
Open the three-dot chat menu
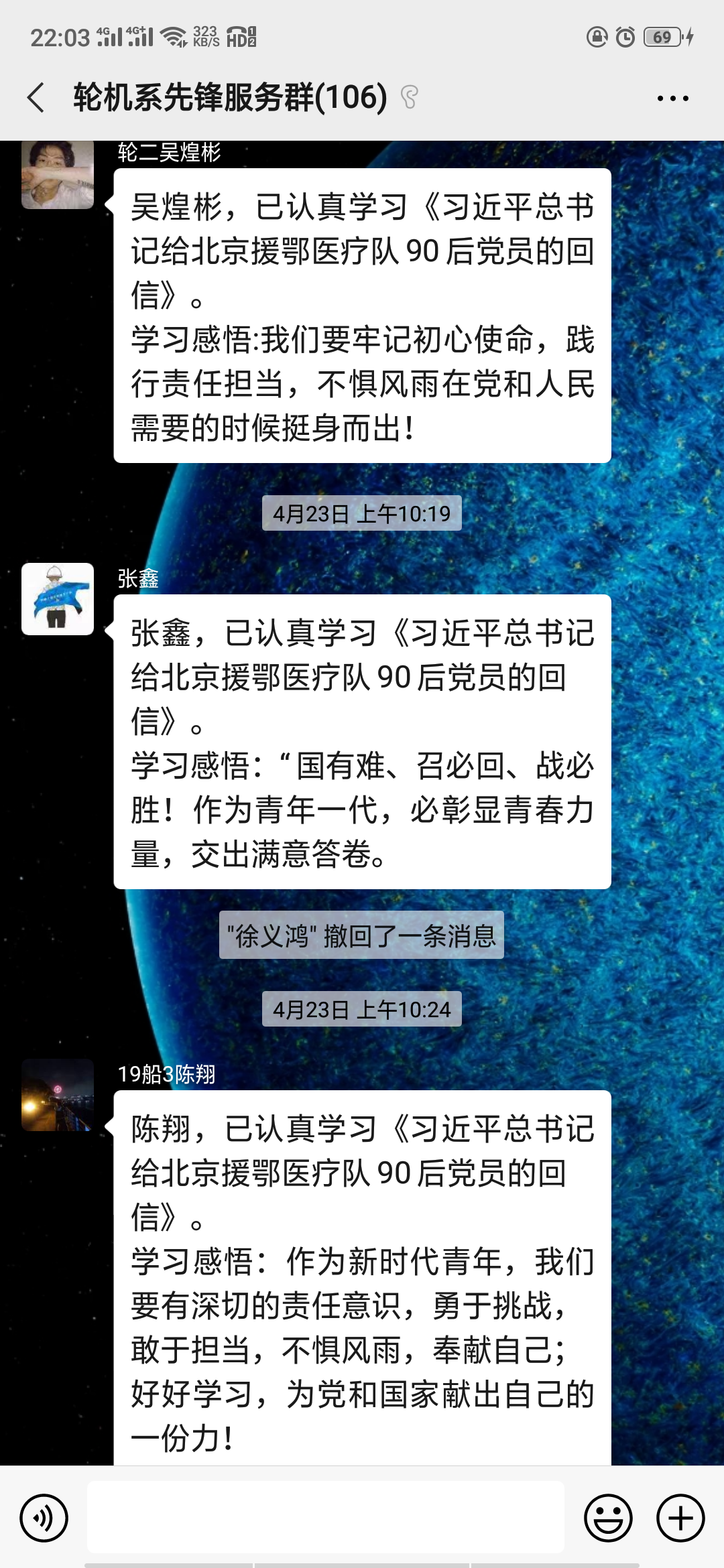point(672,99)
